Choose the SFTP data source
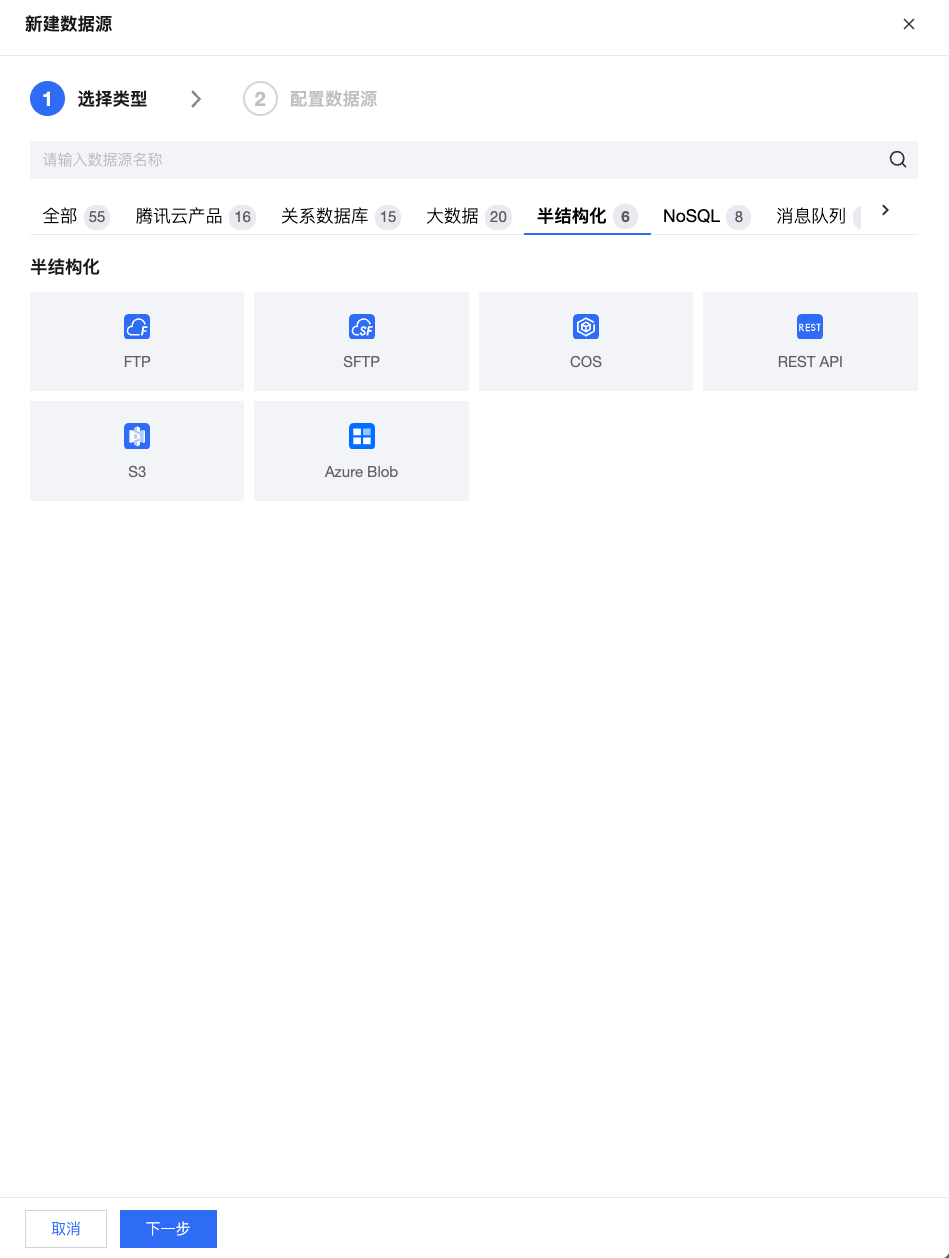Image resolution: width=949 pixels, height=1258 pixels. click(361, 341)
